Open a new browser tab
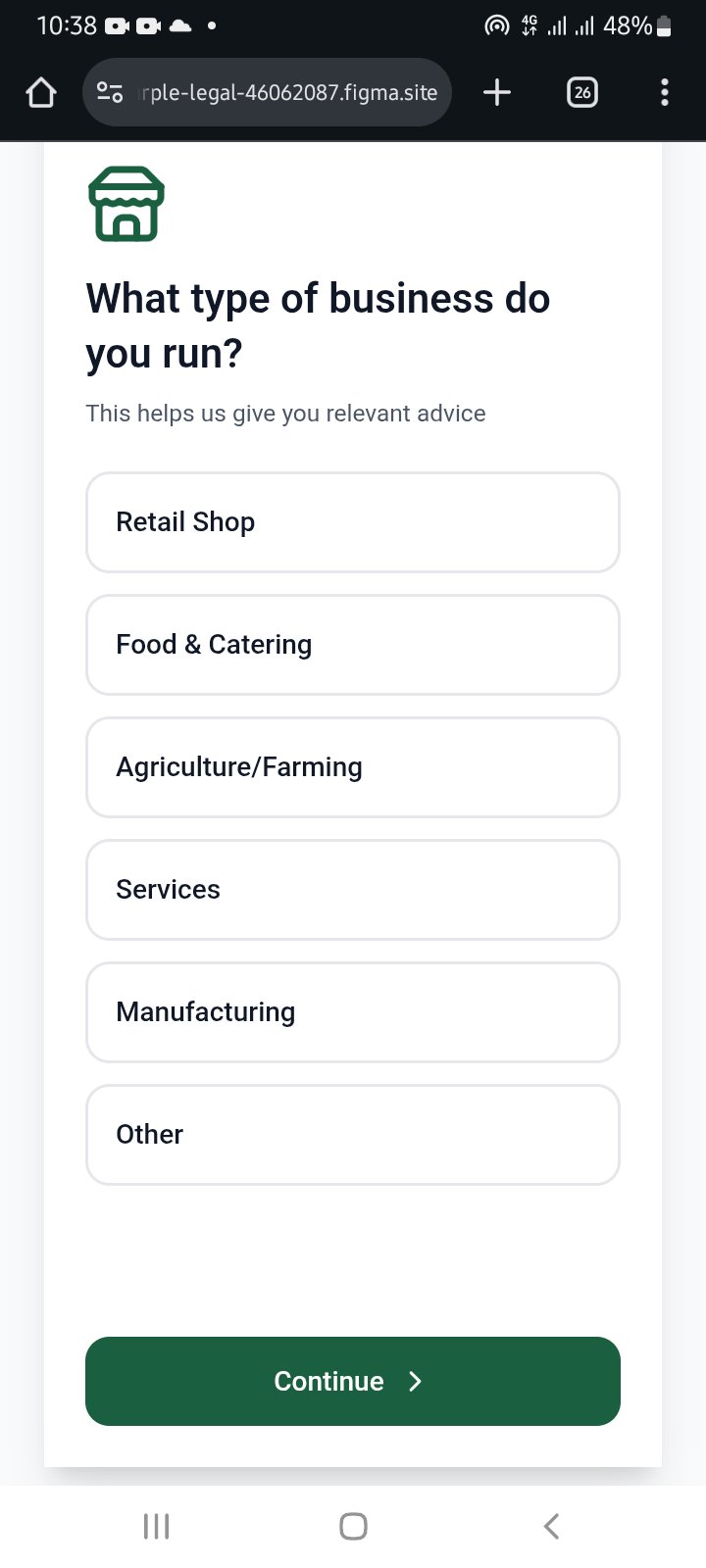This screenshot has width=706, height=1568. [497, 93]
